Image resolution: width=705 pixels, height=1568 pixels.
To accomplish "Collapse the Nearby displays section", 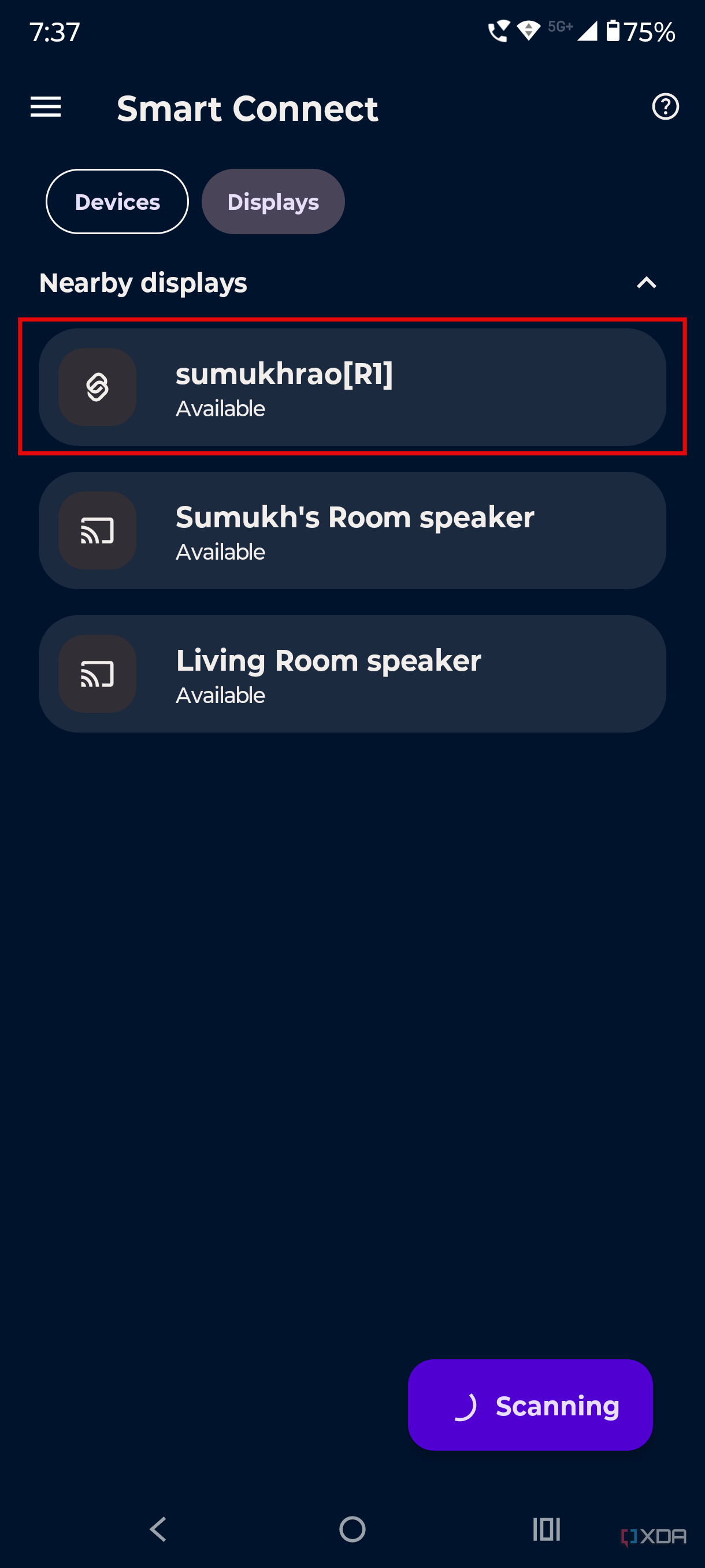I will (646, 282).
